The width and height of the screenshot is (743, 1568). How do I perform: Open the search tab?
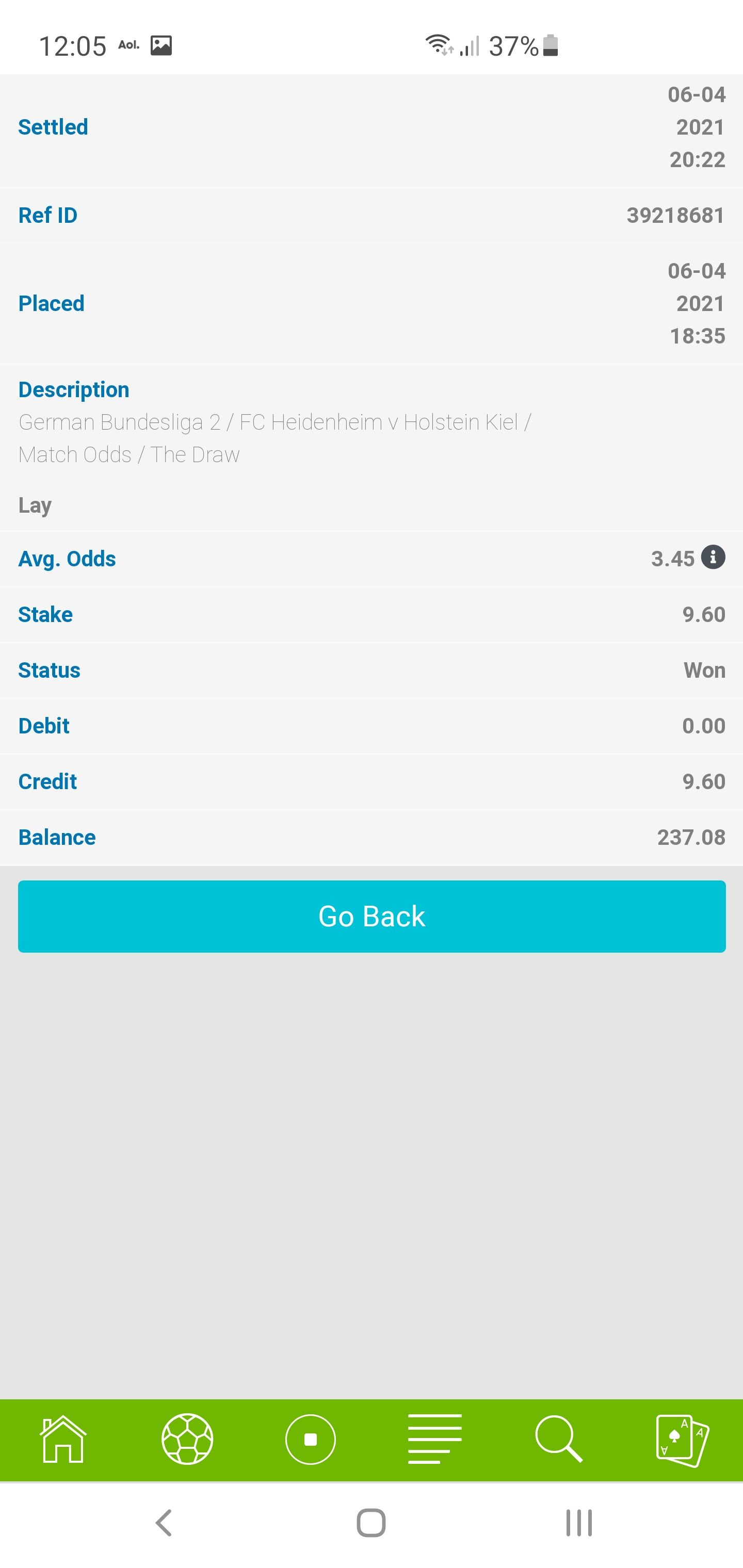pyautogui.click(x=558, y=1439)
